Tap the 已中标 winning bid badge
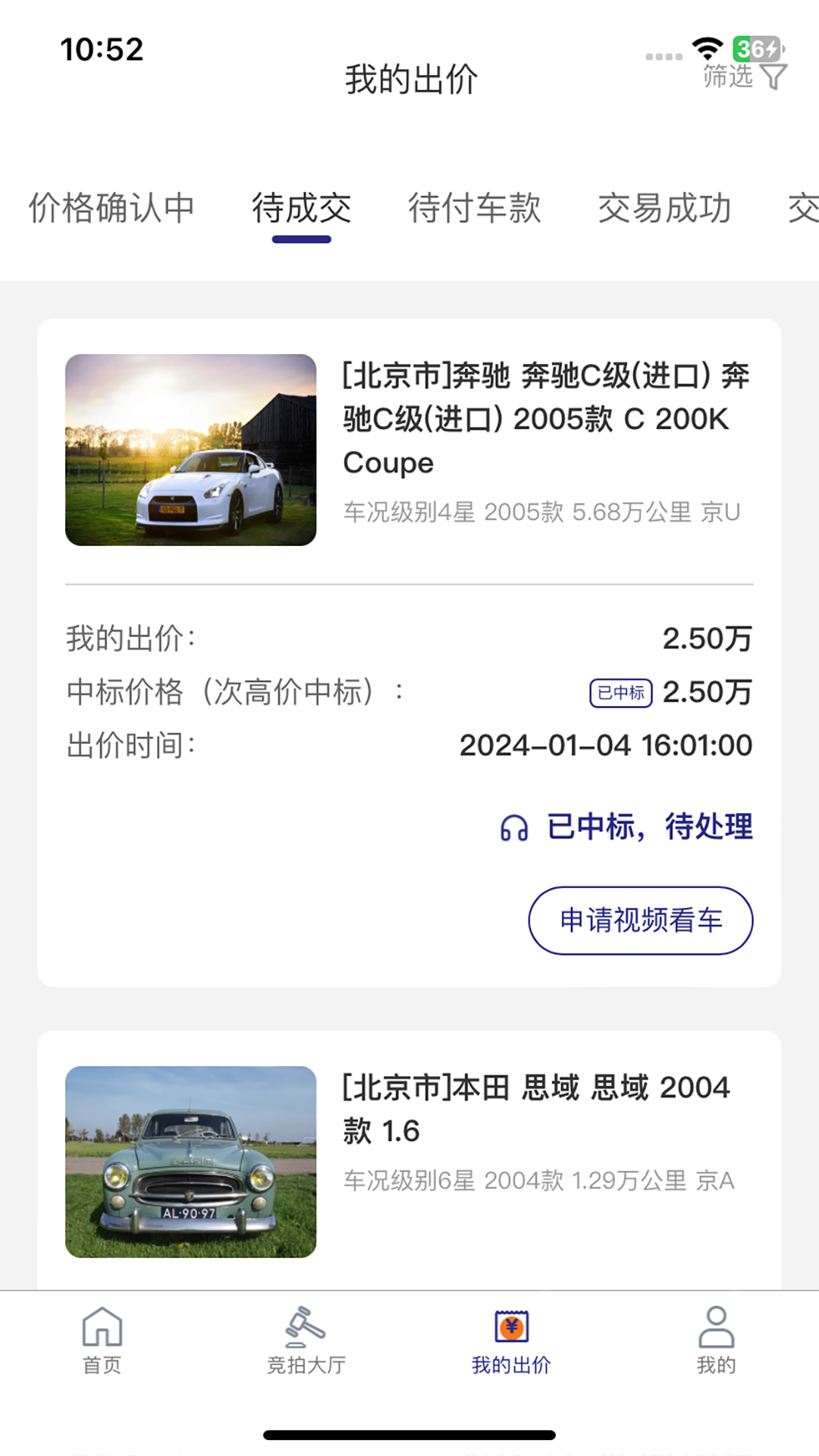Viewport: 819px width, 1456px height. coord(620,694)
